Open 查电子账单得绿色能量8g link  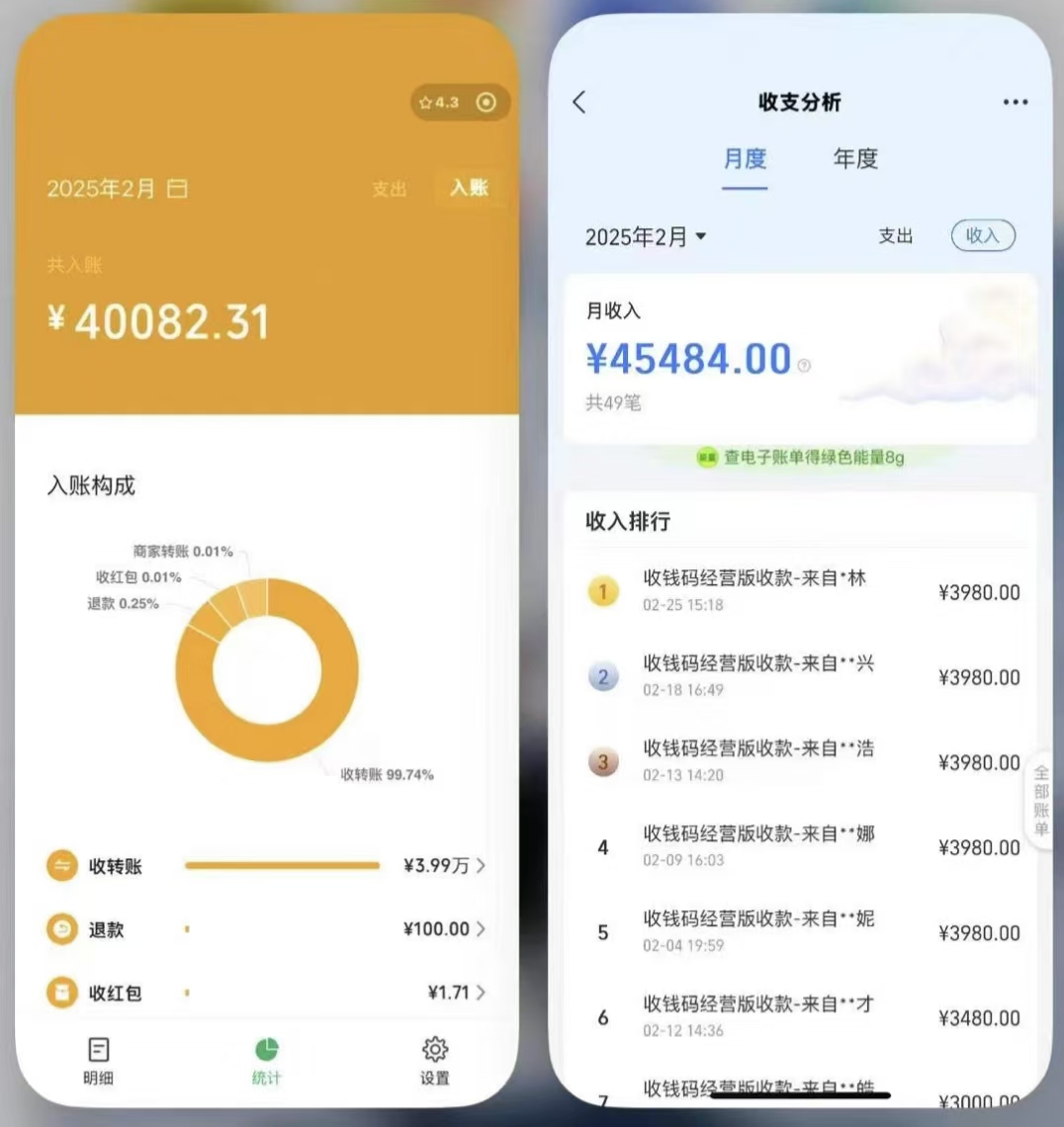800,458
